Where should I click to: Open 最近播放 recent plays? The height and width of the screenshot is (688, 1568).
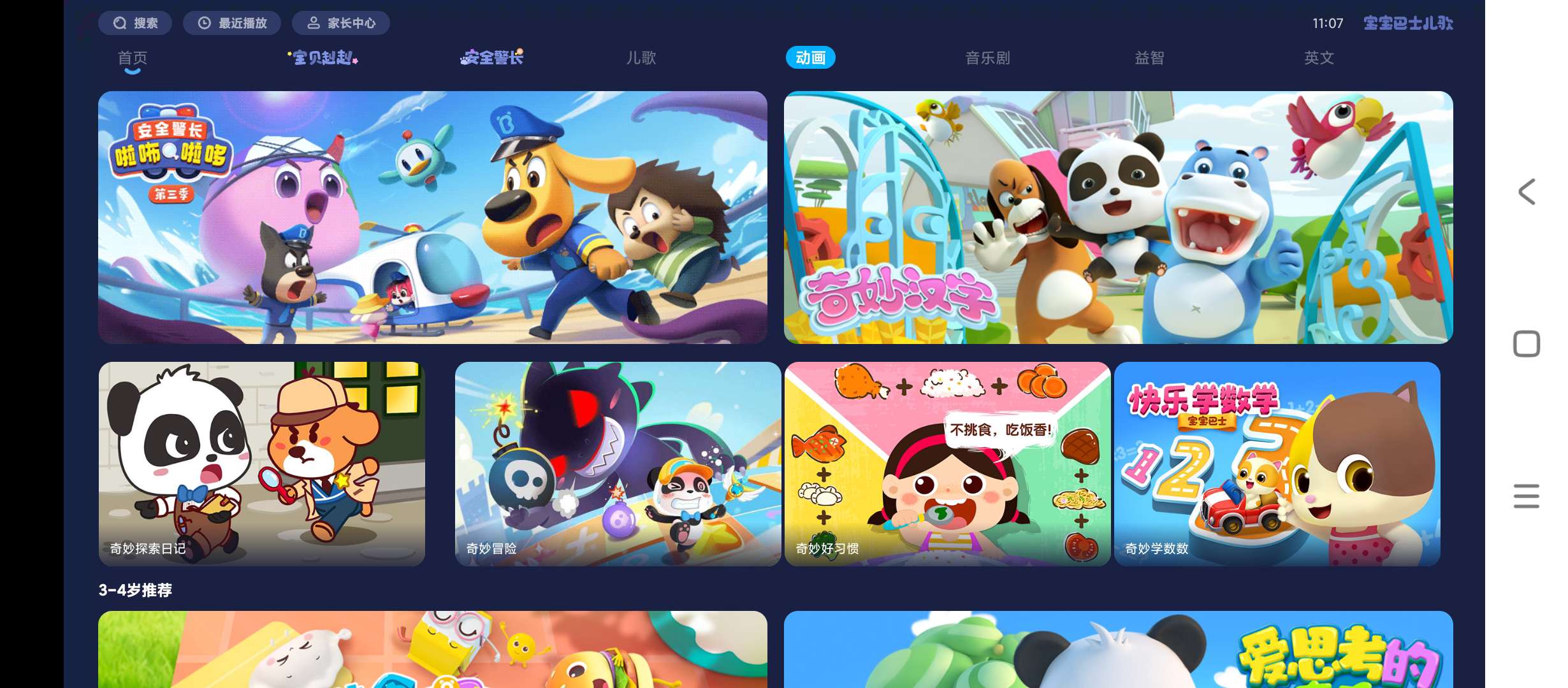click(x=232, y=23)
